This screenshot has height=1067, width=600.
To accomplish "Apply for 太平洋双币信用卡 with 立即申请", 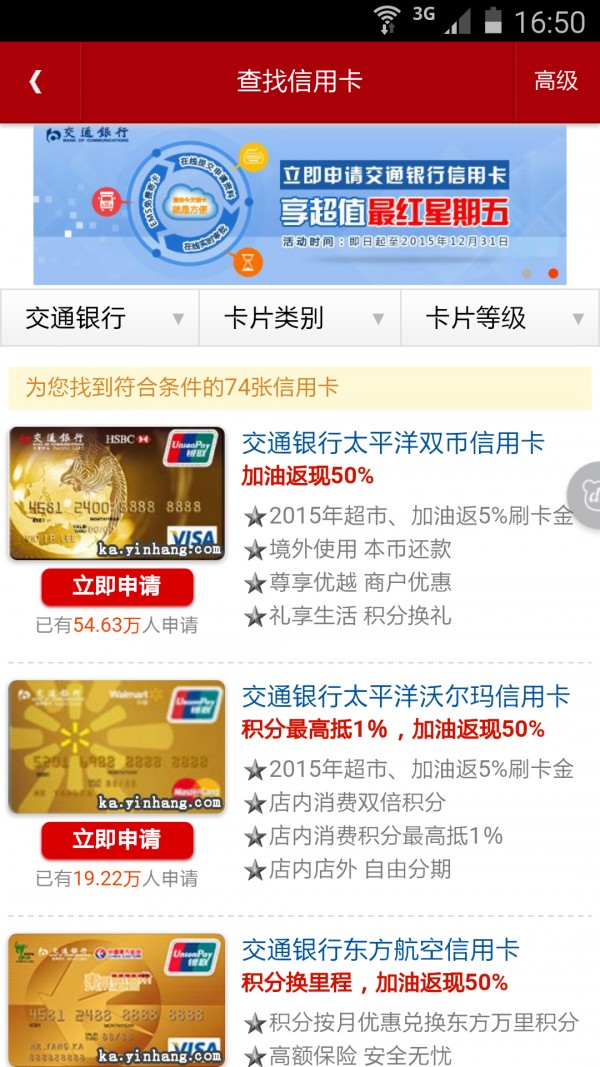I will 117,586.
